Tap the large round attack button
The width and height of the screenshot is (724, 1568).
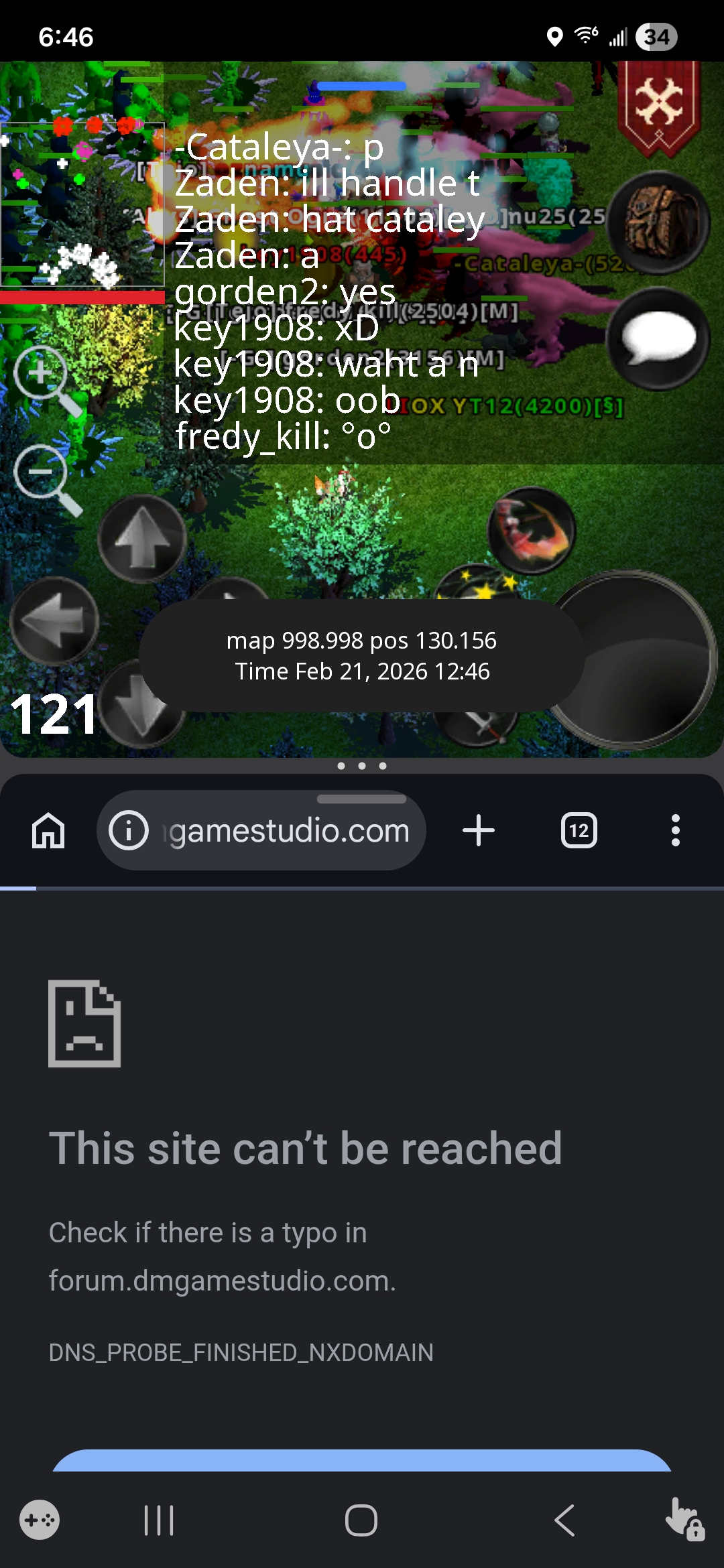pyautogui.click(x=633, y=660)
